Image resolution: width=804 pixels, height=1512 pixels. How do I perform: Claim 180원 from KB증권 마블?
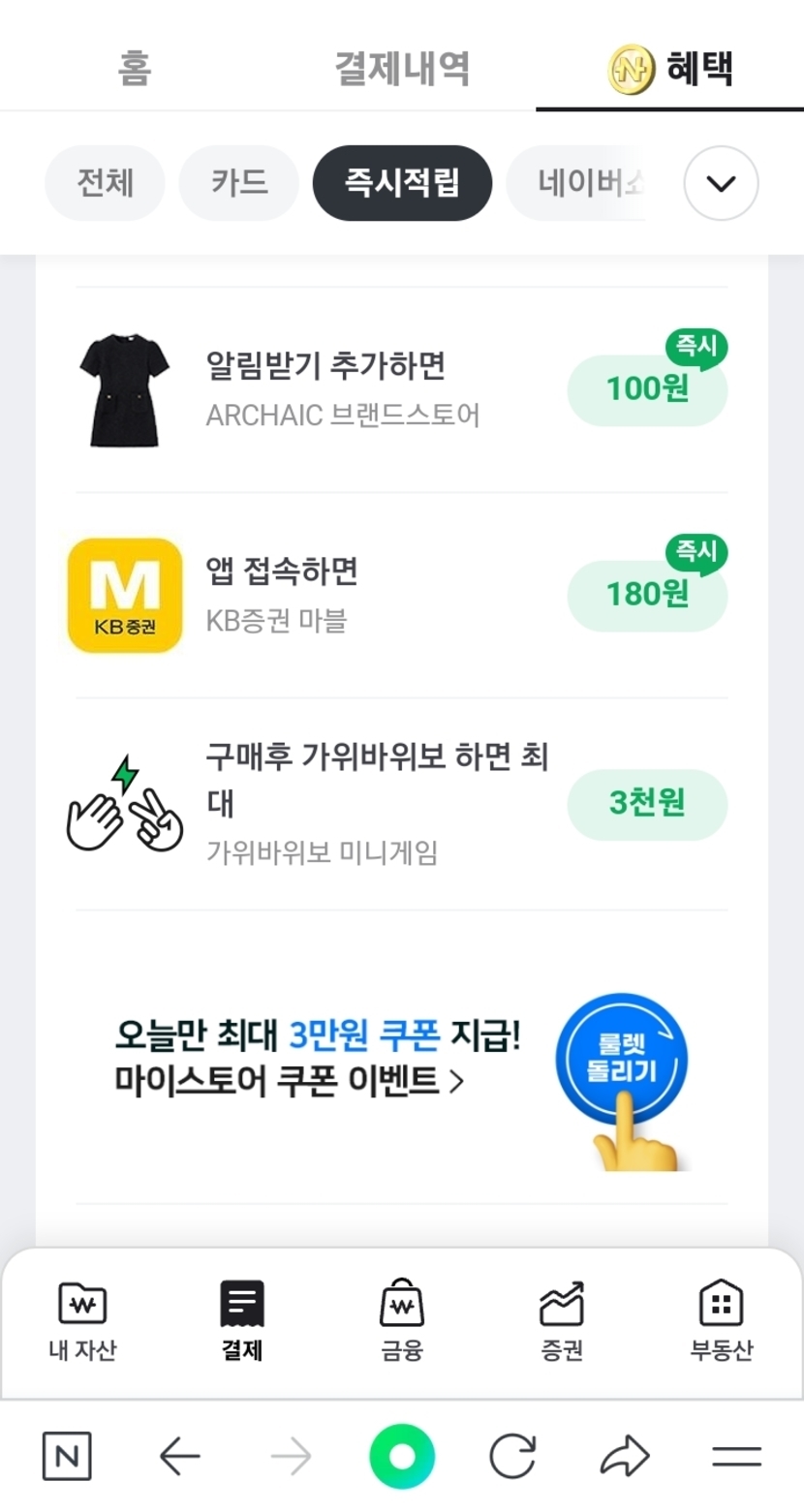click(x=646, y=595)
